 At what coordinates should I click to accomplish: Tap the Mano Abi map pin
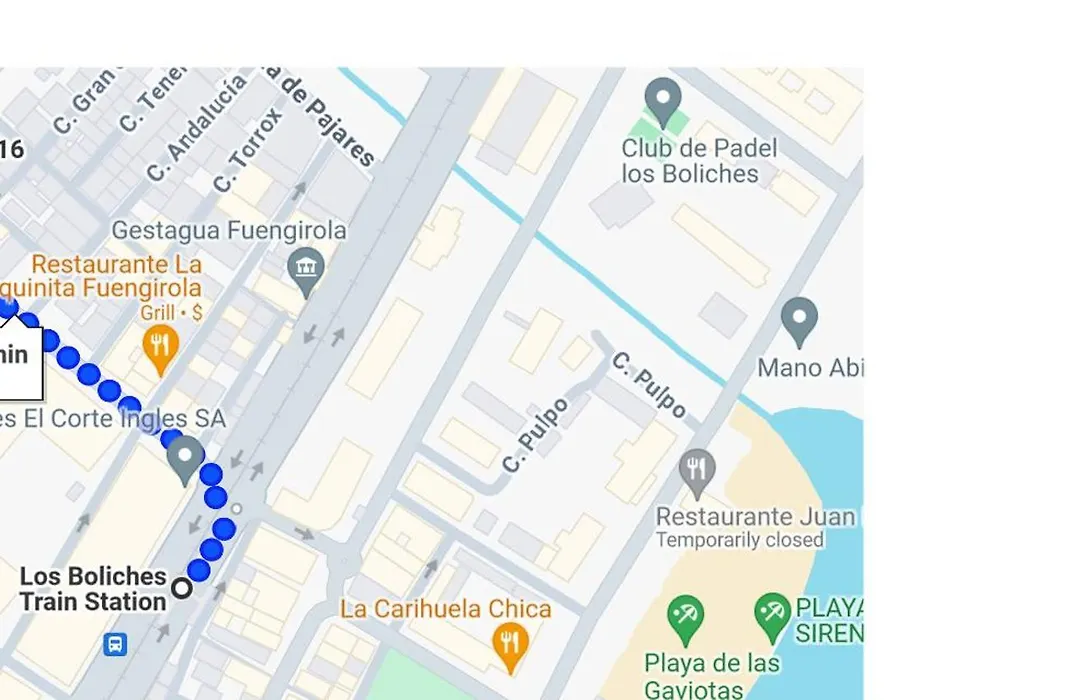pyautogui.click(x=798, y=320)
